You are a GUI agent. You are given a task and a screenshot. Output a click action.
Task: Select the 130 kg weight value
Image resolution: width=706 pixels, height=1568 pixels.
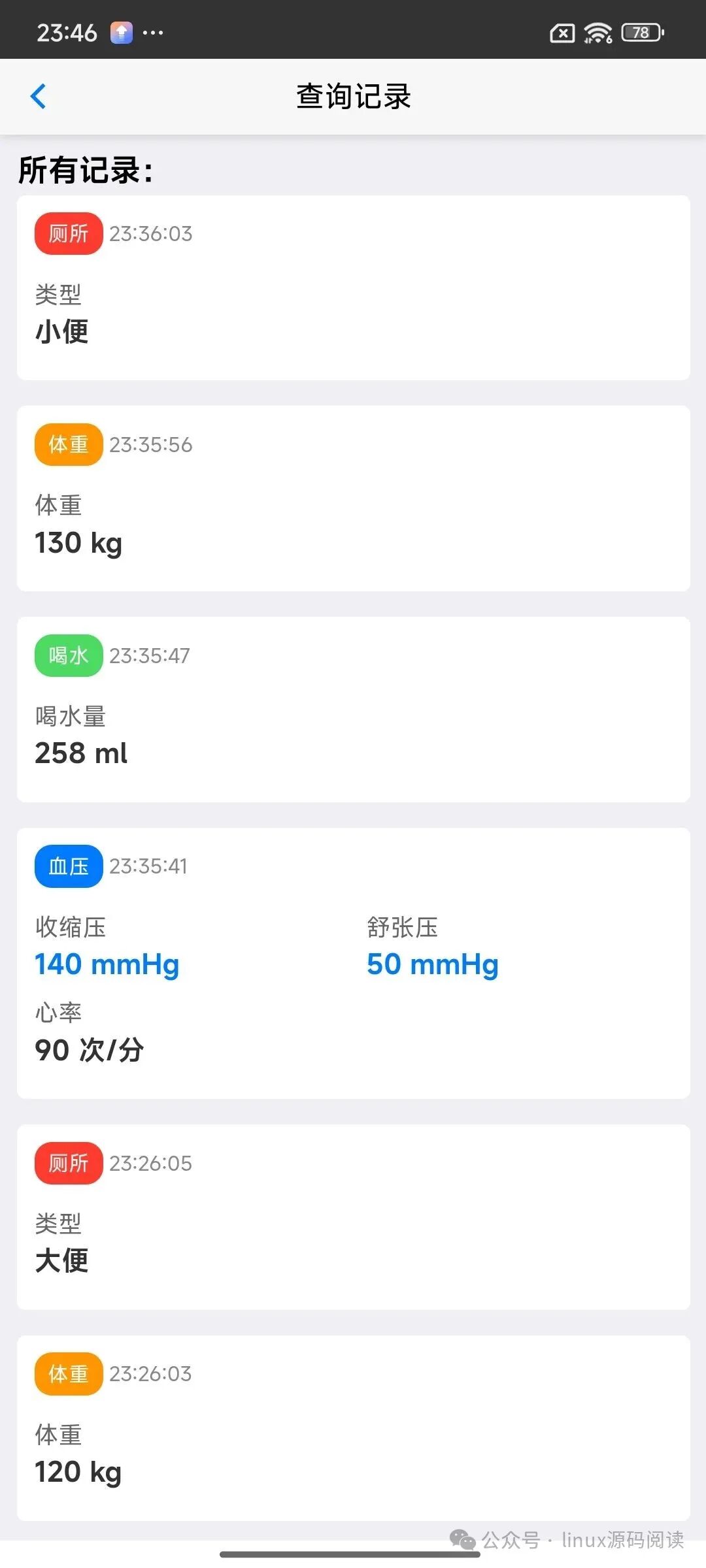coord(78,542)
